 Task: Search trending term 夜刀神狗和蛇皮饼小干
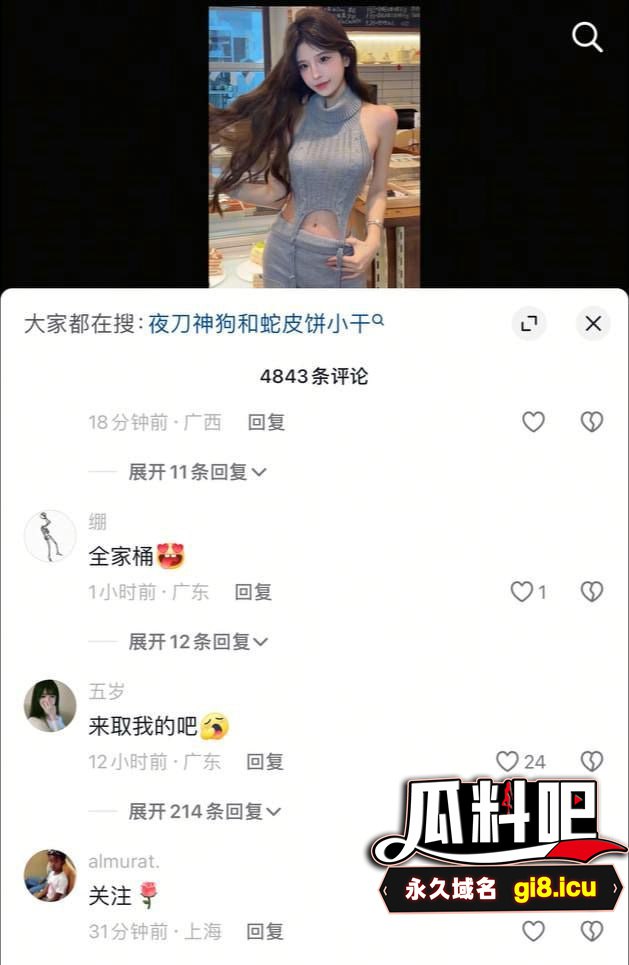pyautogui.click(x=266, y=324)
